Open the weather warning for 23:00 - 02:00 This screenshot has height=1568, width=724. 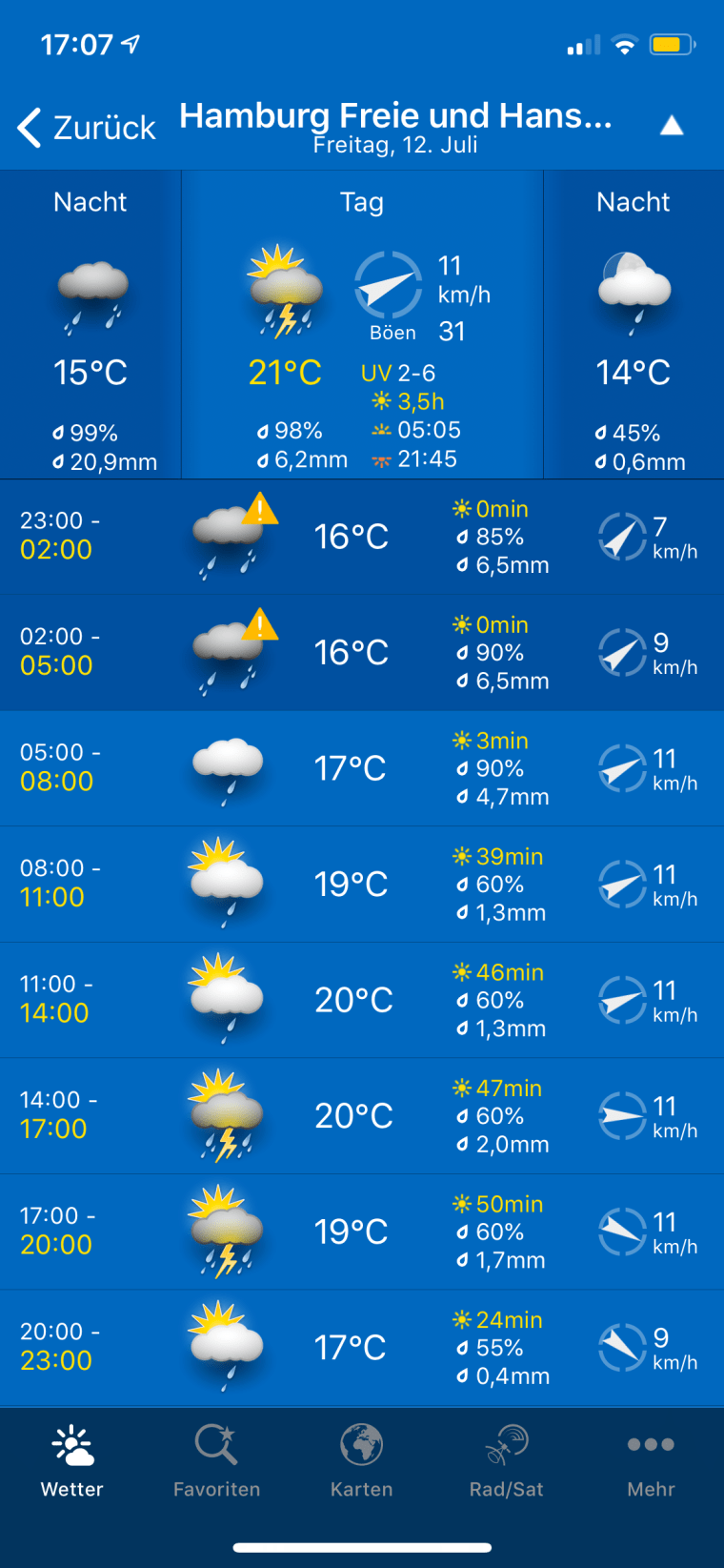click(260, 510)
